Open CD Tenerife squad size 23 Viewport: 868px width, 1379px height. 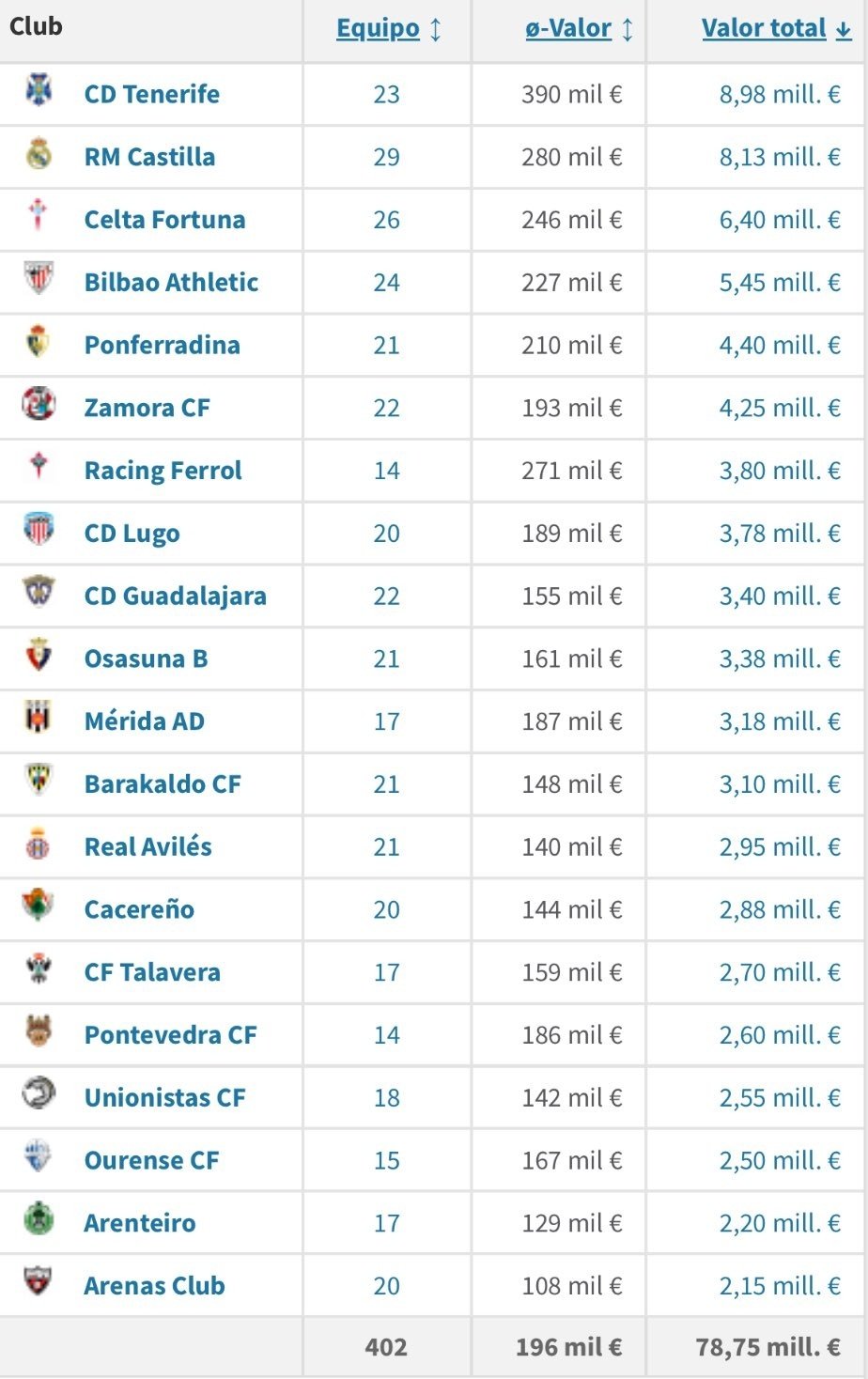pos(386,94)
